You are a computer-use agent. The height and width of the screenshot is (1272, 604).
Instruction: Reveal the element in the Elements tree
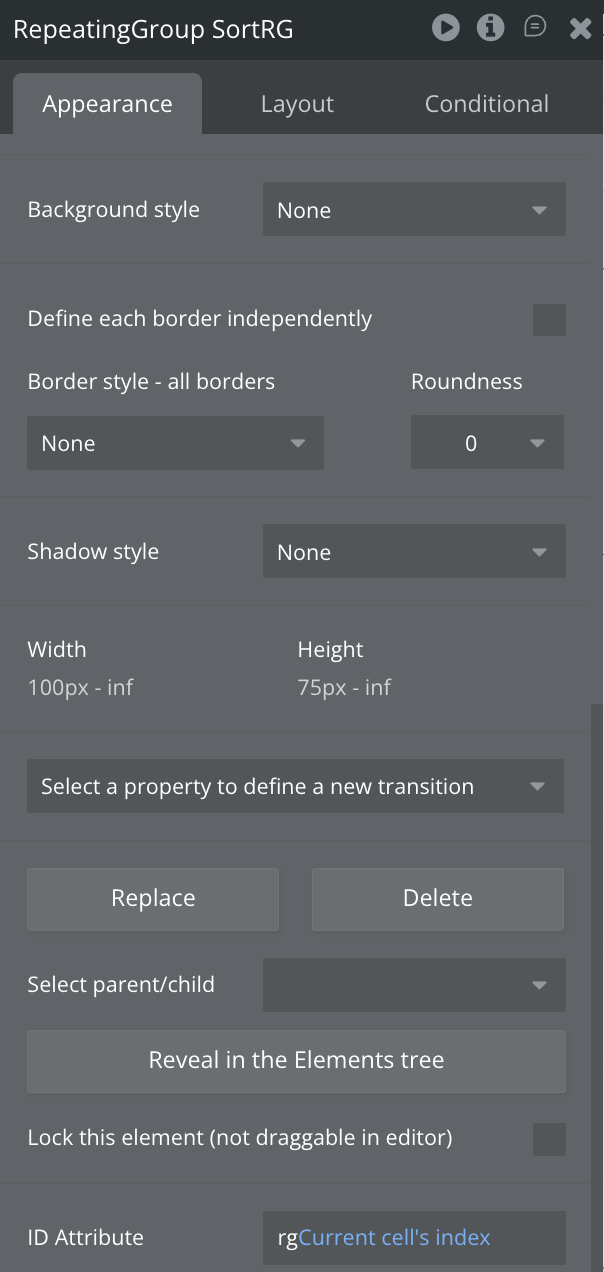pos(296,1060)
